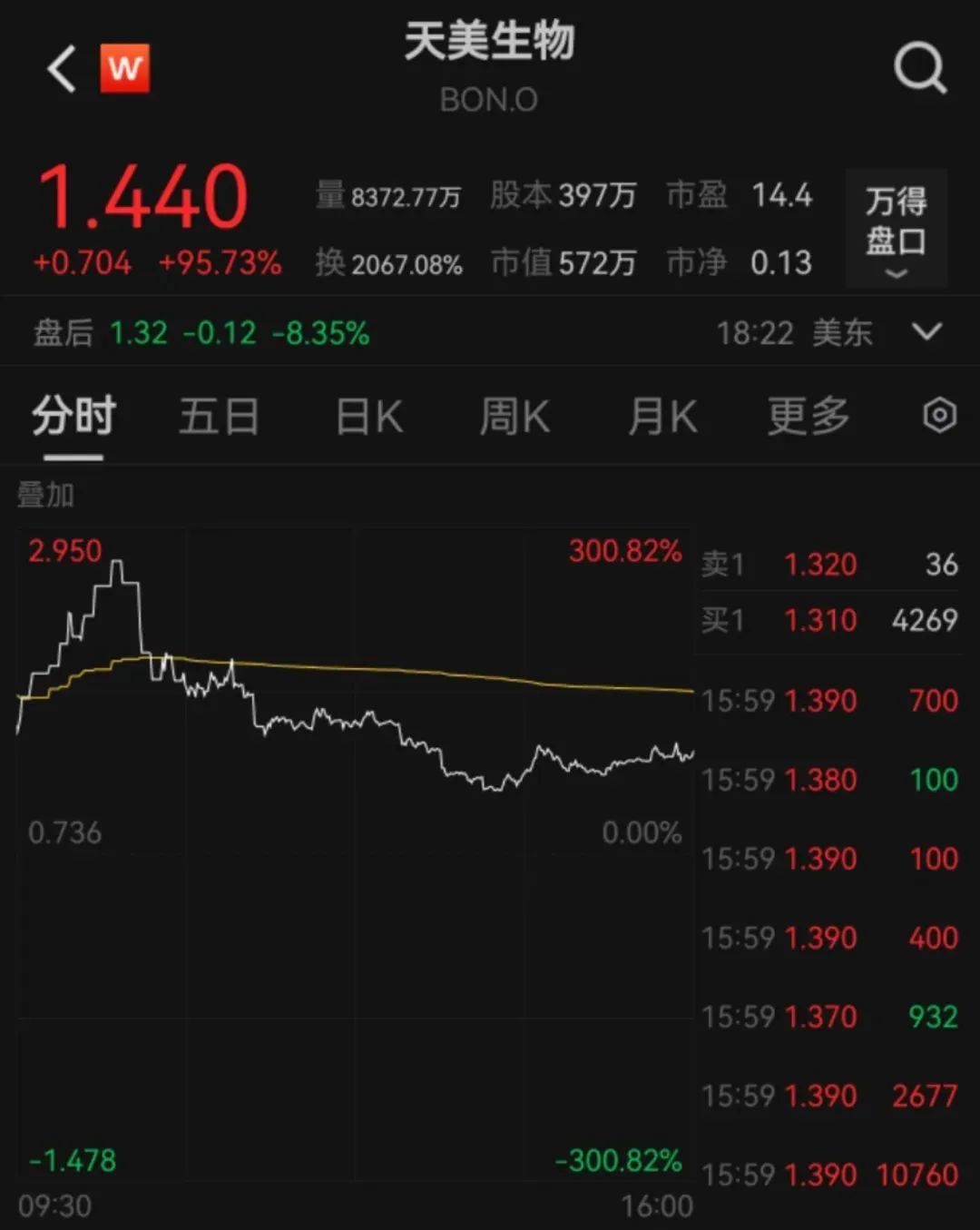Expand the after-hours row chevron
Image resolution: width=980 pixels, height=1230 pixels.
coord(927,333)
